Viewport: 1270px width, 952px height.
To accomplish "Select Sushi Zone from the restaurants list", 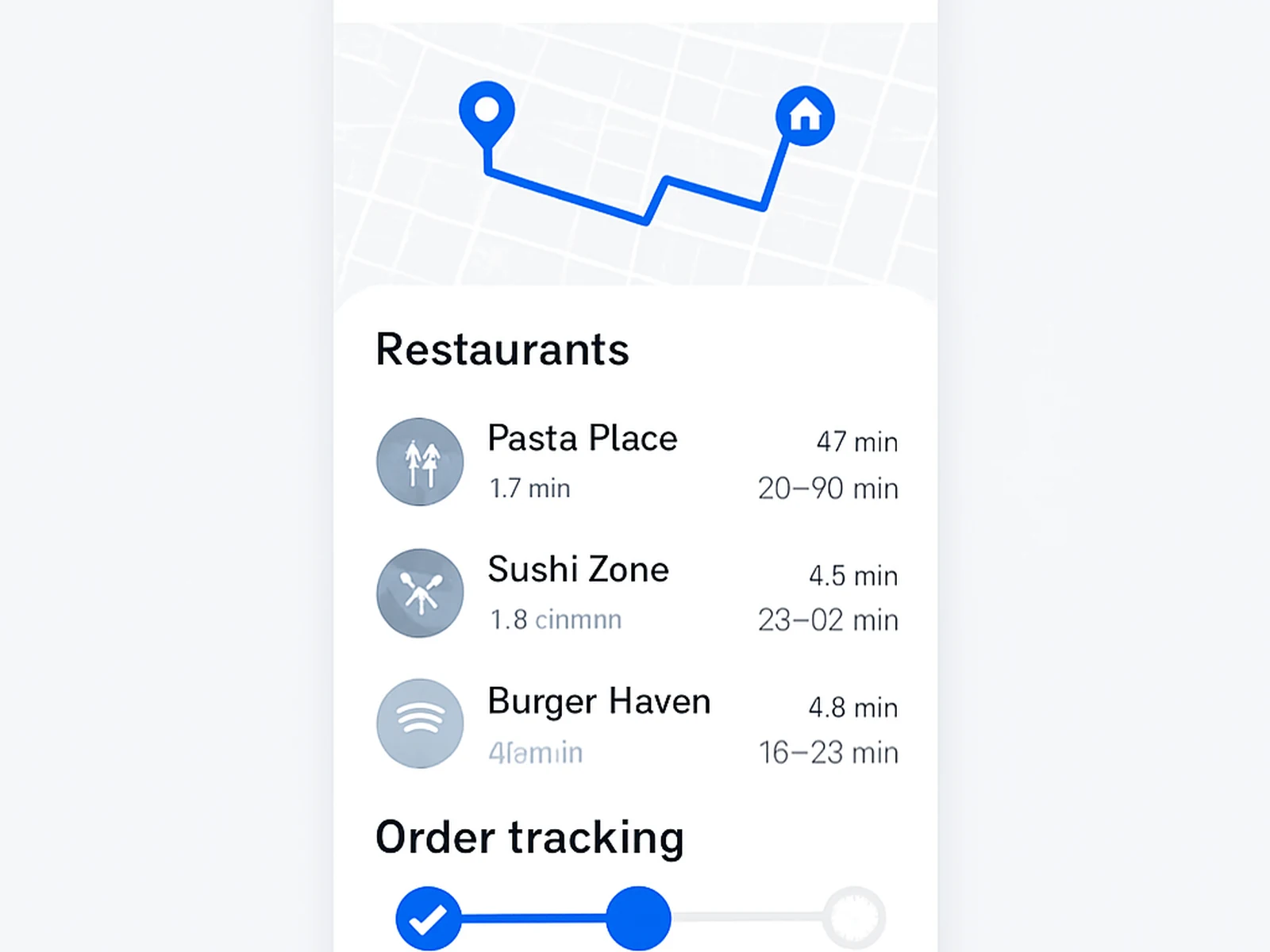I will [x=578, y=570].
